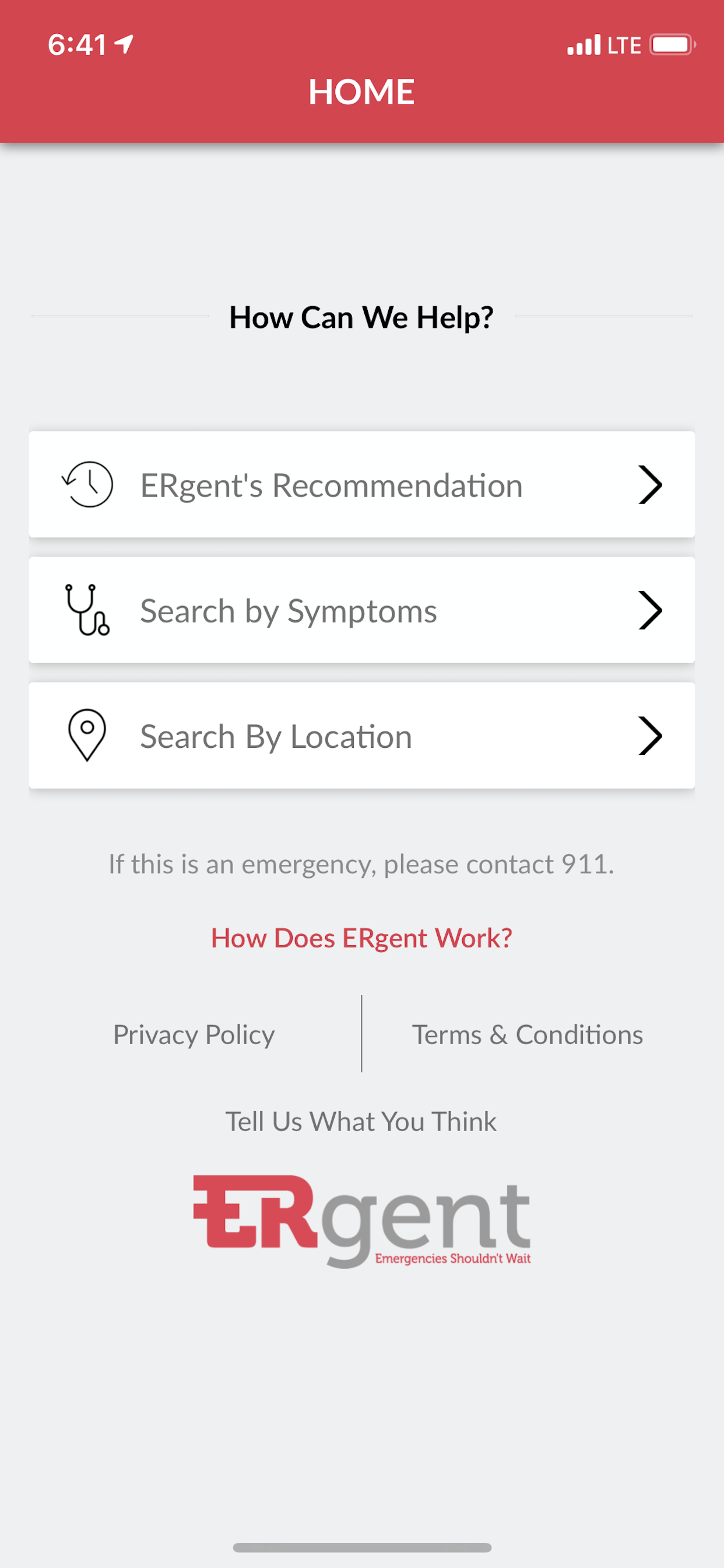Screen dimensions: 724x1568
Task: Tap the HOME title in the header
Action: [x=362, y=93]
